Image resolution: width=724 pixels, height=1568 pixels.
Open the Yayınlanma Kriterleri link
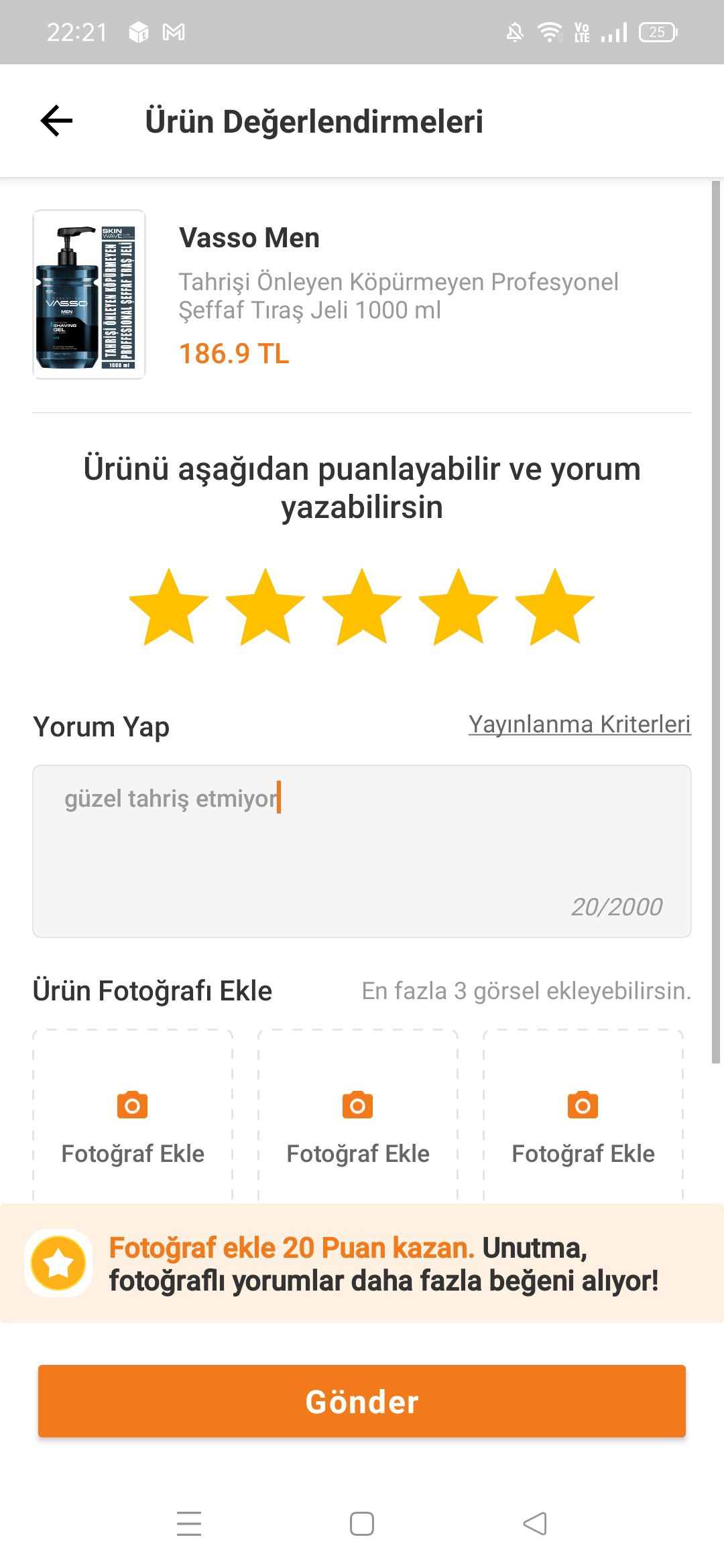click(x=579, y=724)
